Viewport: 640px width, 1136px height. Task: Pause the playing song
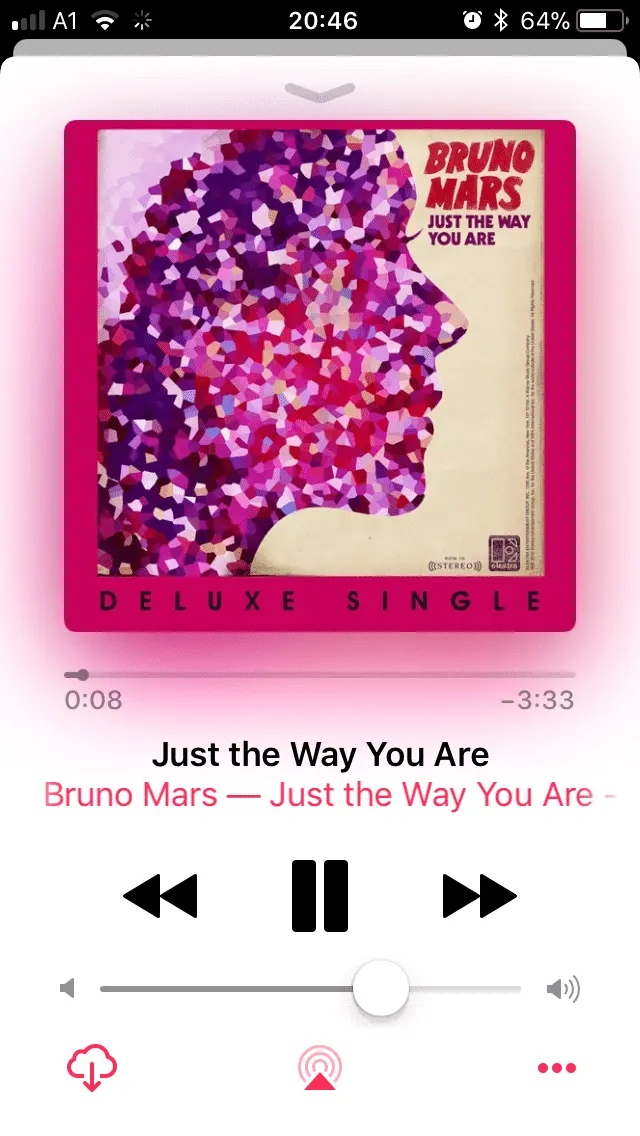[320, 895]
